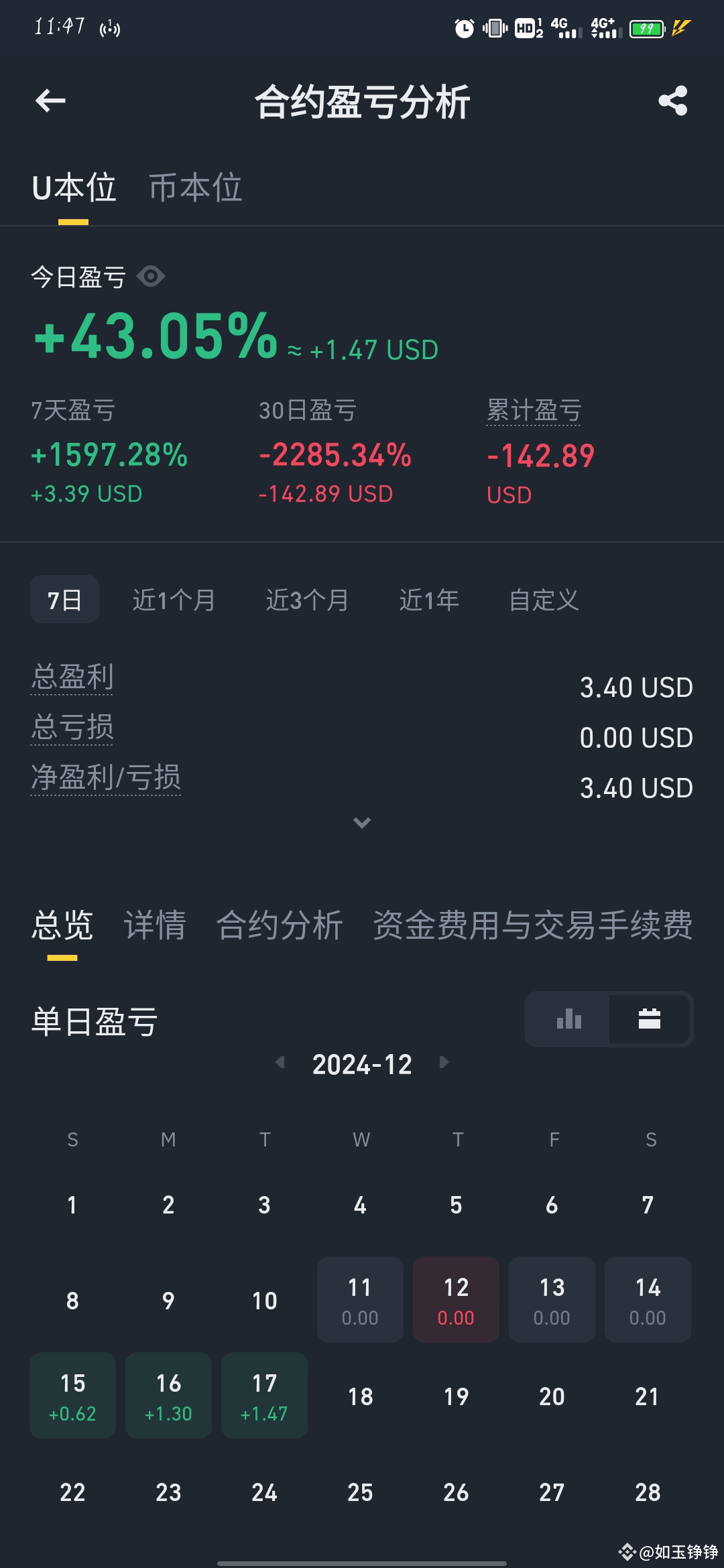Select the December 12 calendar cell

point(456,1299)
